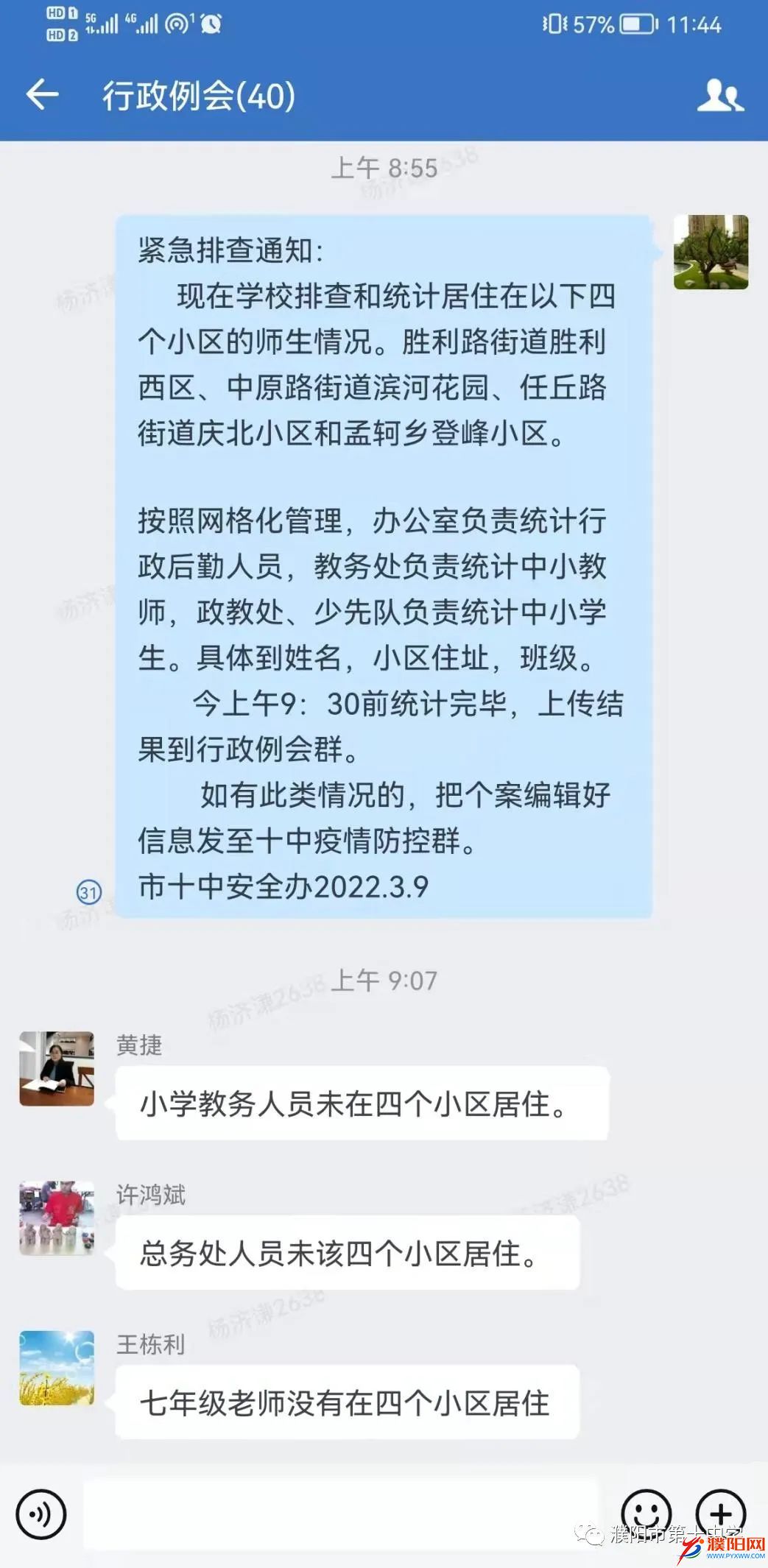
Task: Go back from 行政例会 group chat
Action: (x=42, y=95)
